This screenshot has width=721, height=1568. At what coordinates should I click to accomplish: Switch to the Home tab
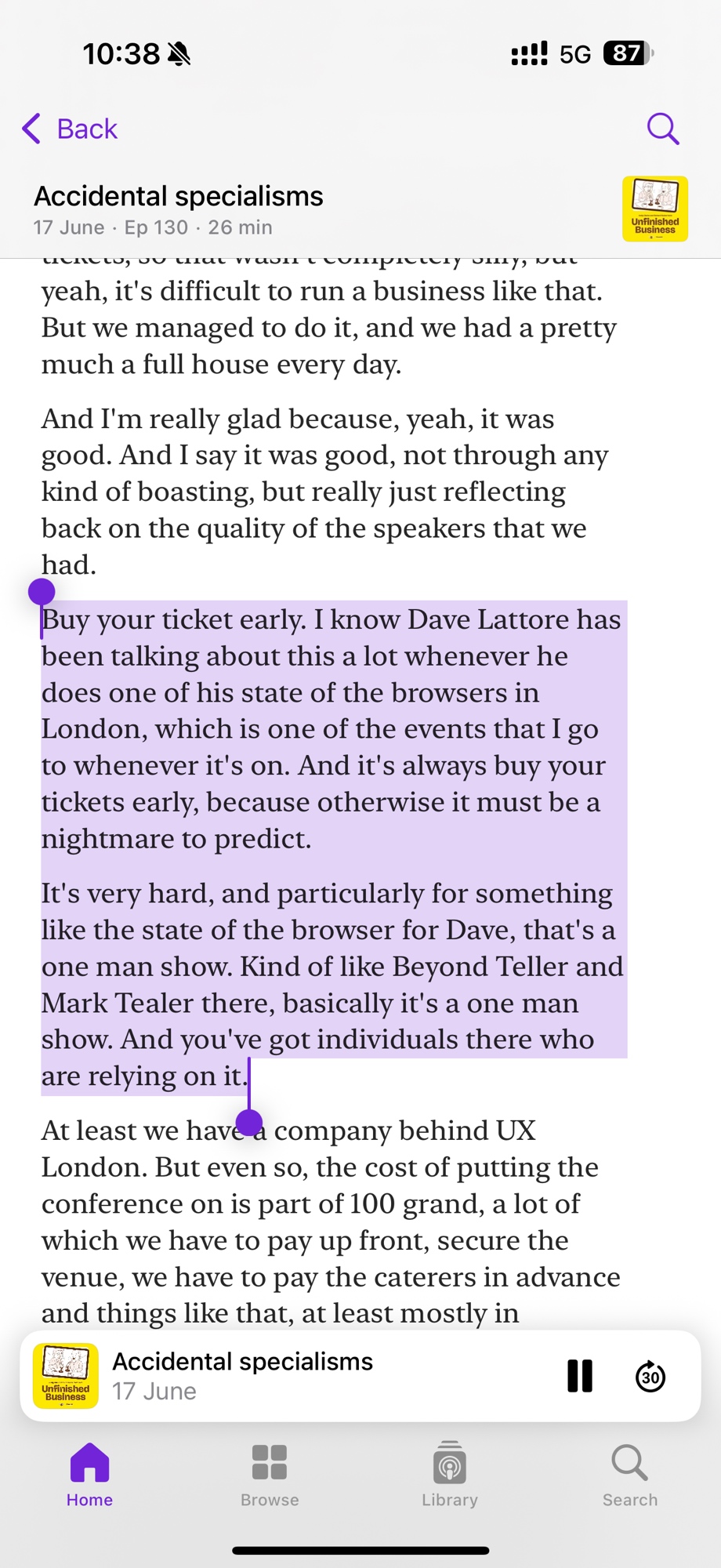[x=89, y=1475]
